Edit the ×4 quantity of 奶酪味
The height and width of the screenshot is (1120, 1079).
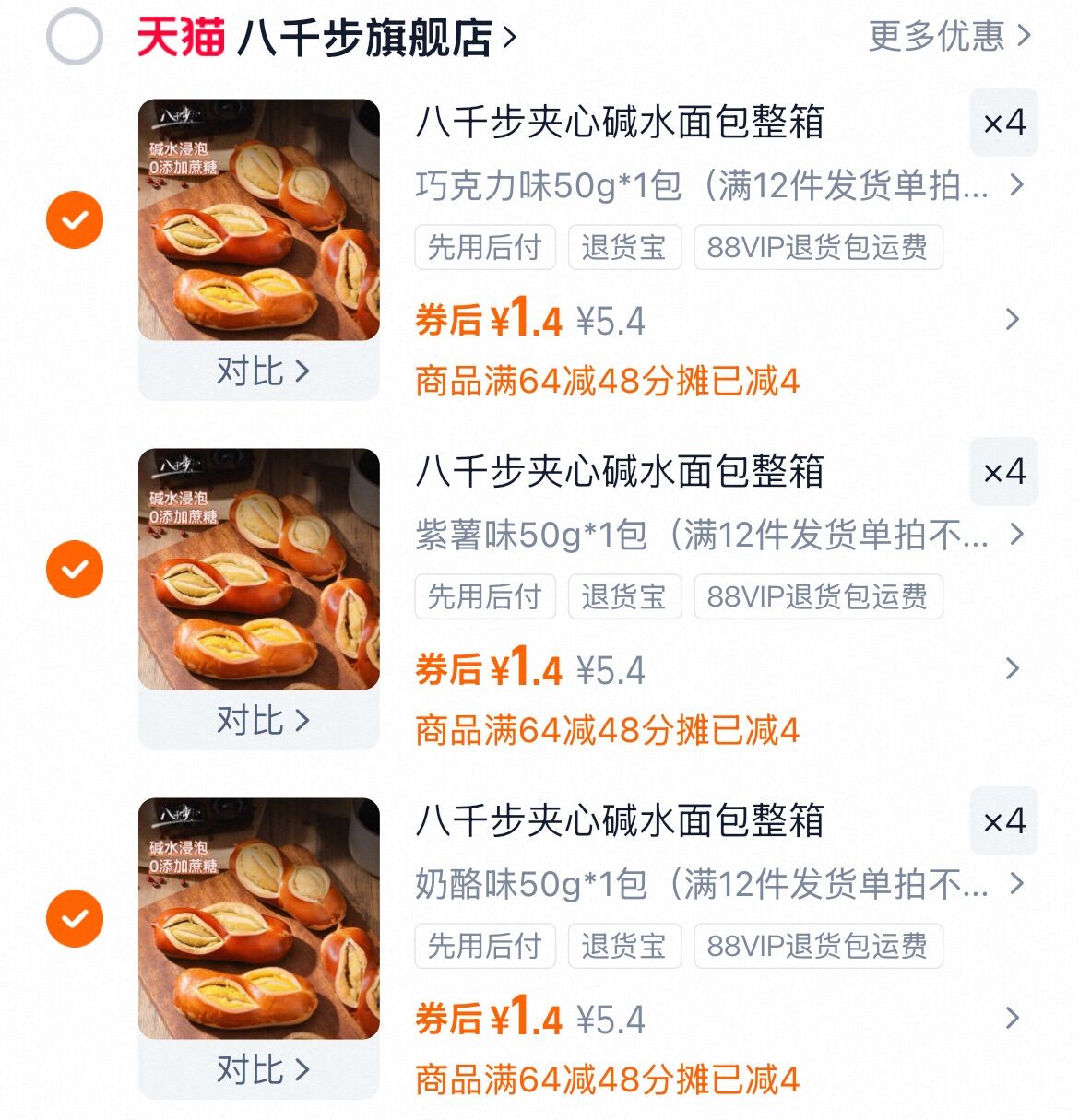click(1003, 821)
